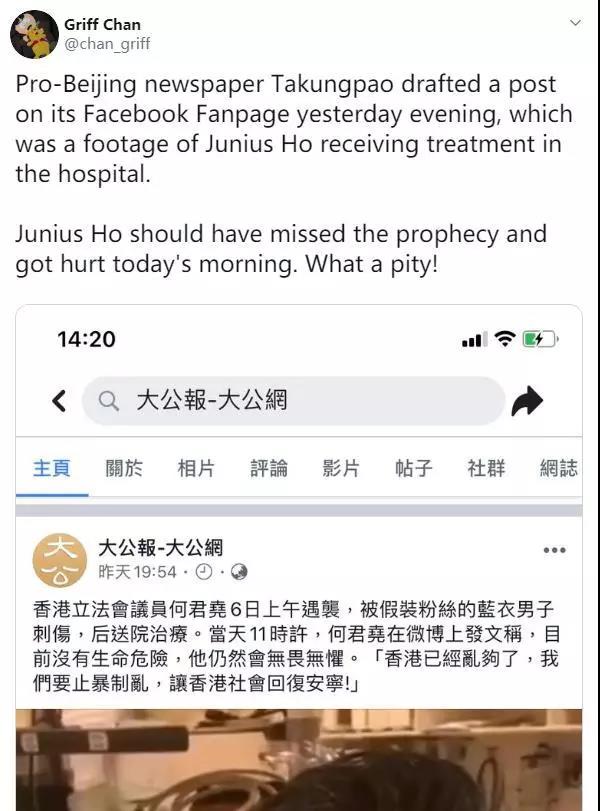Viewport: 600px width, 811px height.
Task: Open Griff Chan's profile picture
Action: pos(34,35)
